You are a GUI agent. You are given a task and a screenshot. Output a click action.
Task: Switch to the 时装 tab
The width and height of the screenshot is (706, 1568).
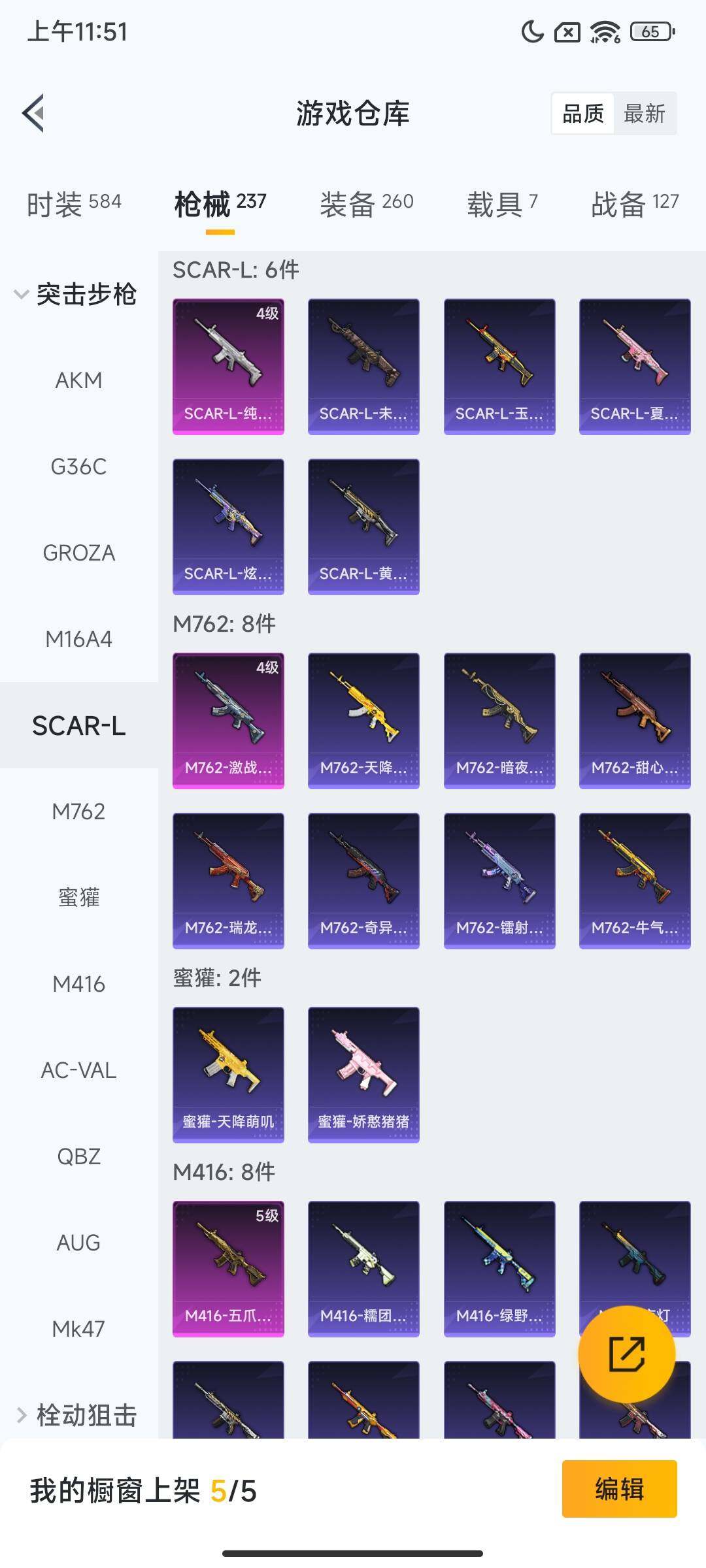click(74, 203)
